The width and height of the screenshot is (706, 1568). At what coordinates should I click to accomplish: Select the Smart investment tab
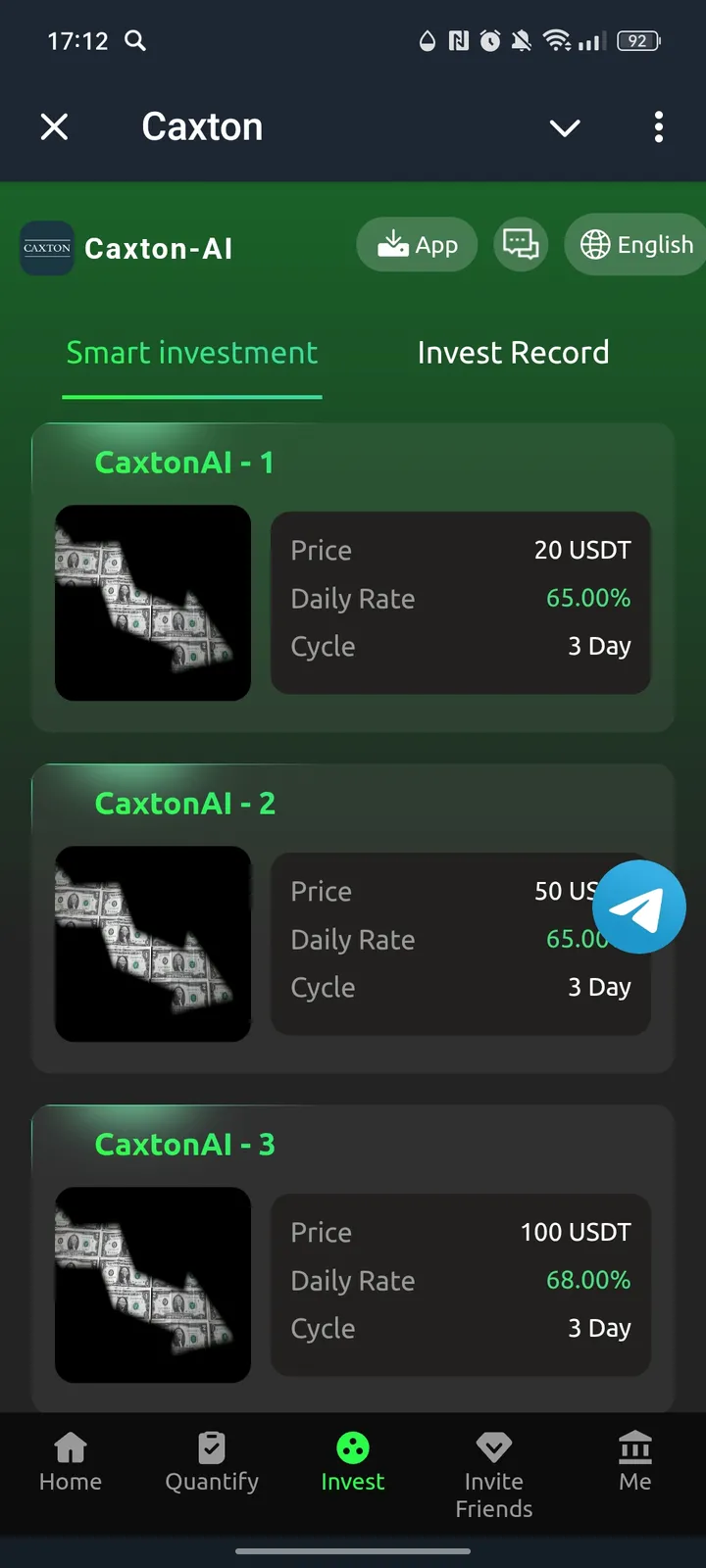191,352
